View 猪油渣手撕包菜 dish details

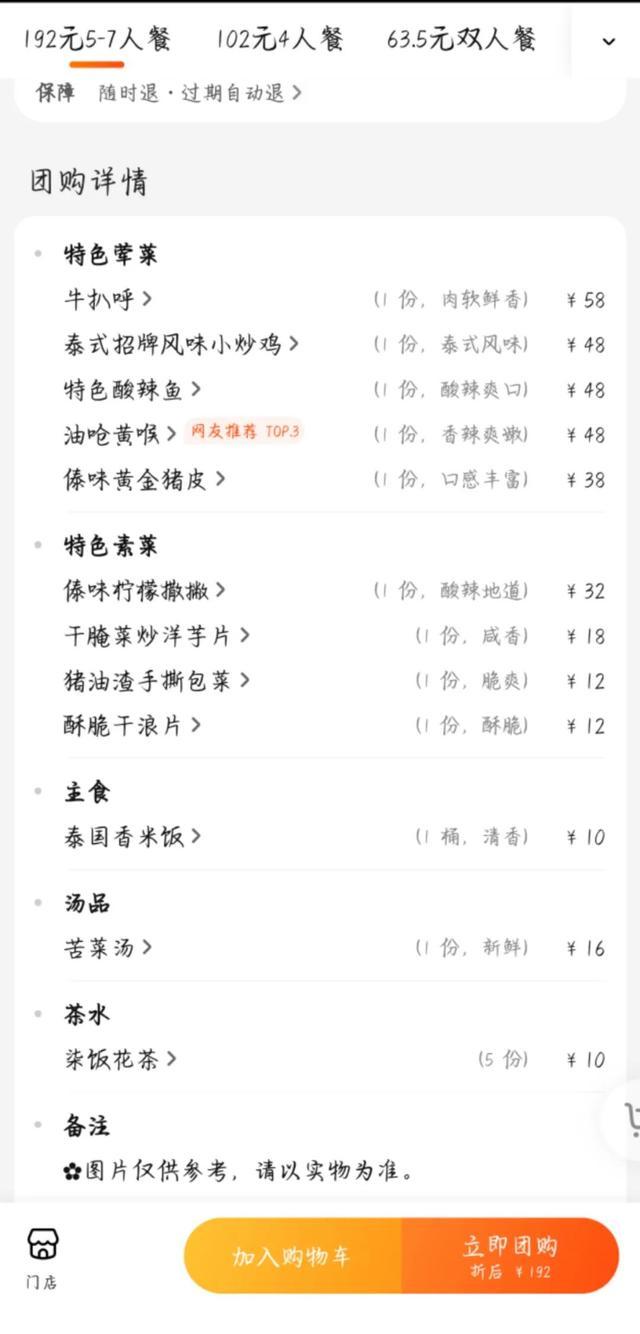[x=156, y=680]
